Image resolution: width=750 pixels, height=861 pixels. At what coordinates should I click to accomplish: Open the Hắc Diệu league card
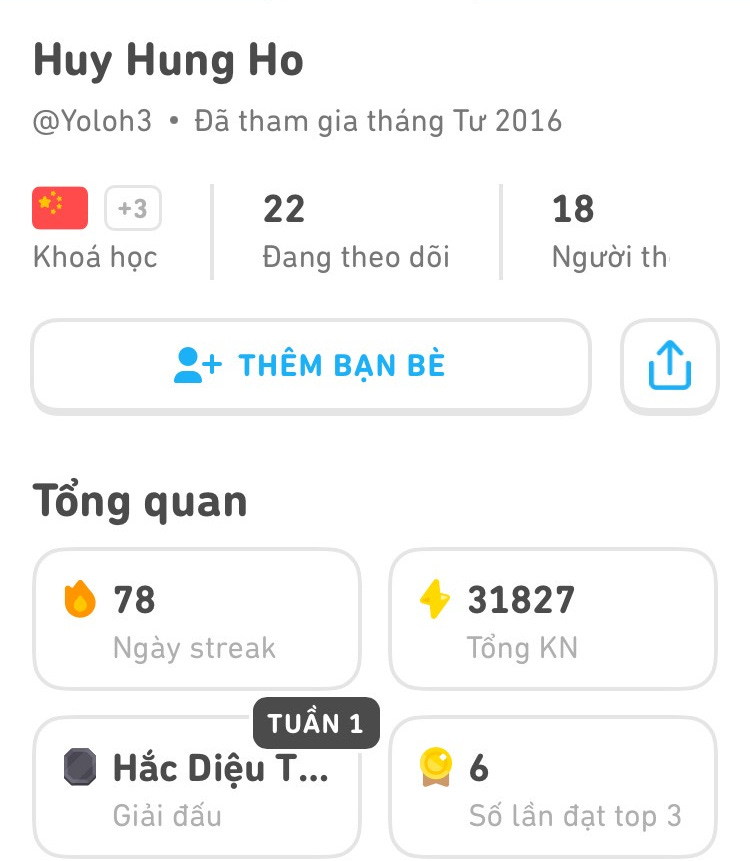197,787
